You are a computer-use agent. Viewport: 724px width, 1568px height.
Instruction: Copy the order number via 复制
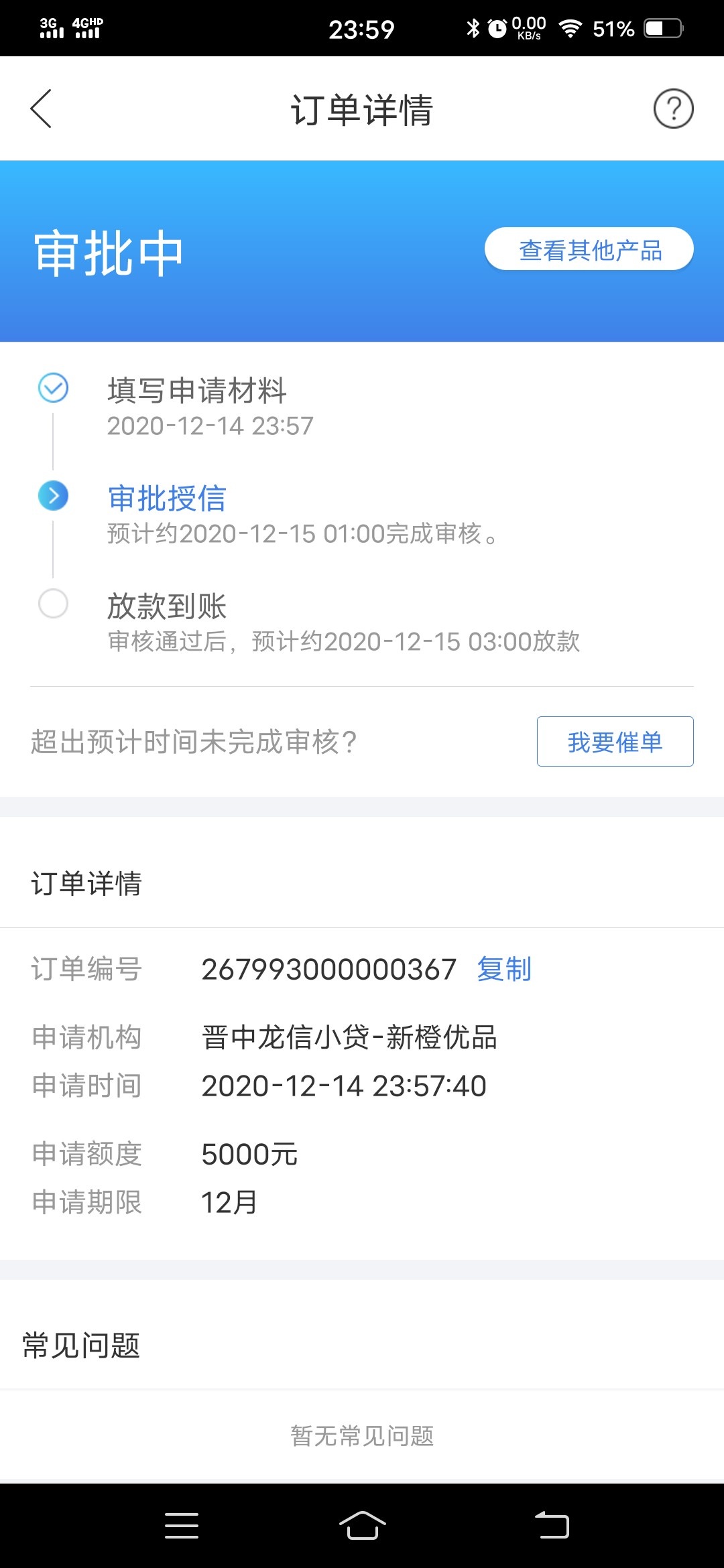[504, 969]
